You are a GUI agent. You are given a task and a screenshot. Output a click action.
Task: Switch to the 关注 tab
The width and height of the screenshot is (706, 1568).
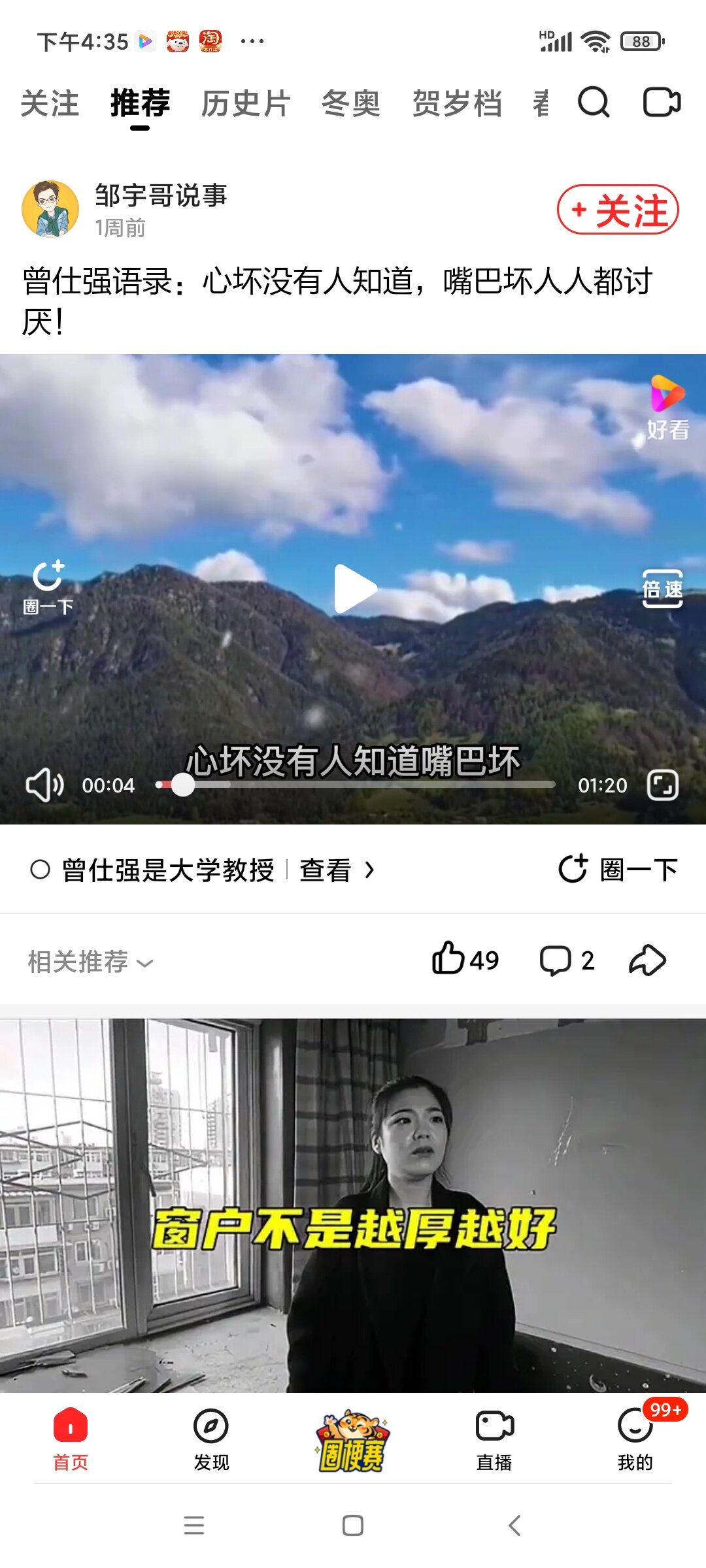(x=50, y=104)
